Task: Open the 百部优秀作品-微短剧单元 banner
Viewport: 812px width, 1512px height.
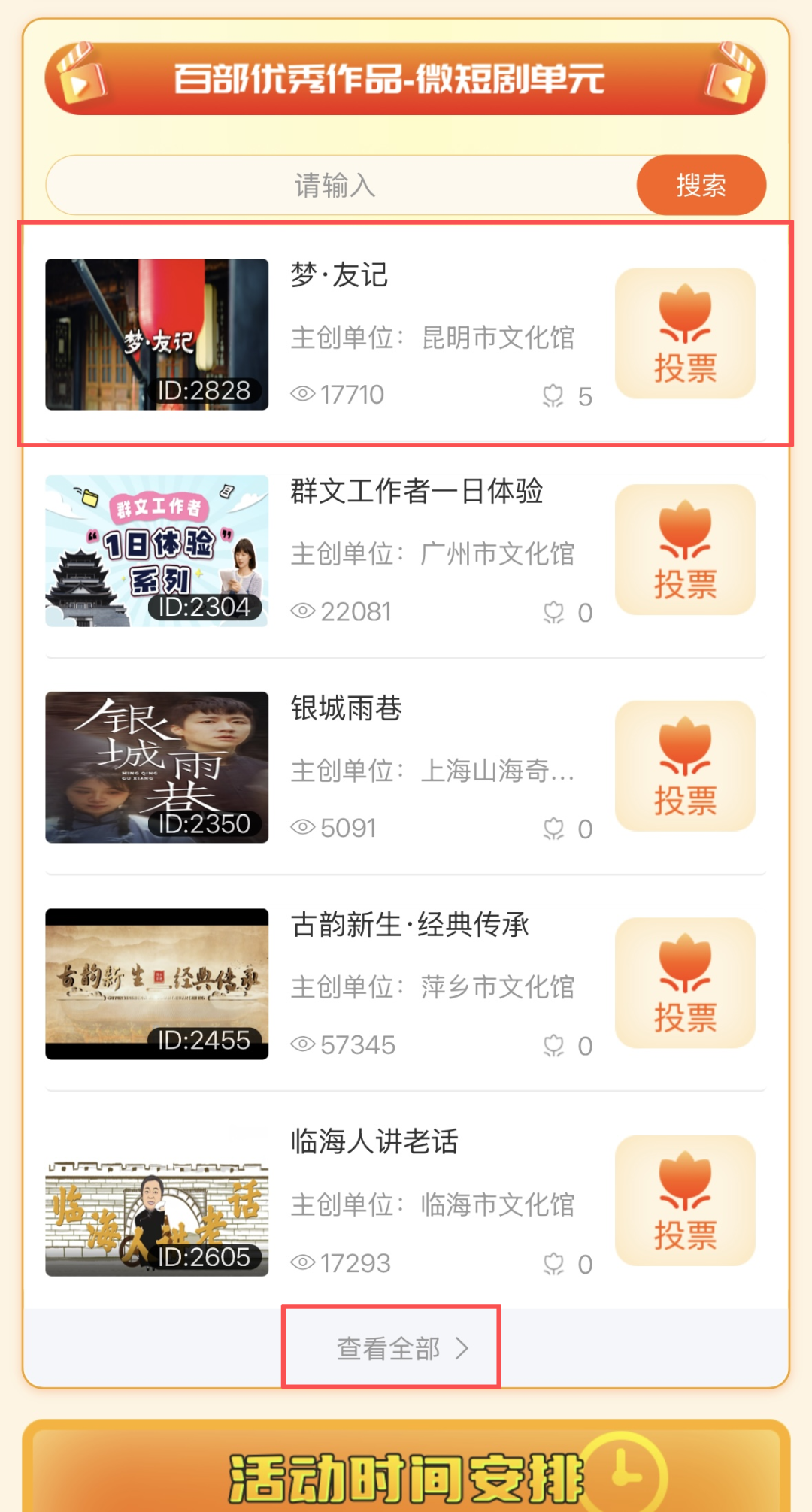Action: tap(406, 77)
